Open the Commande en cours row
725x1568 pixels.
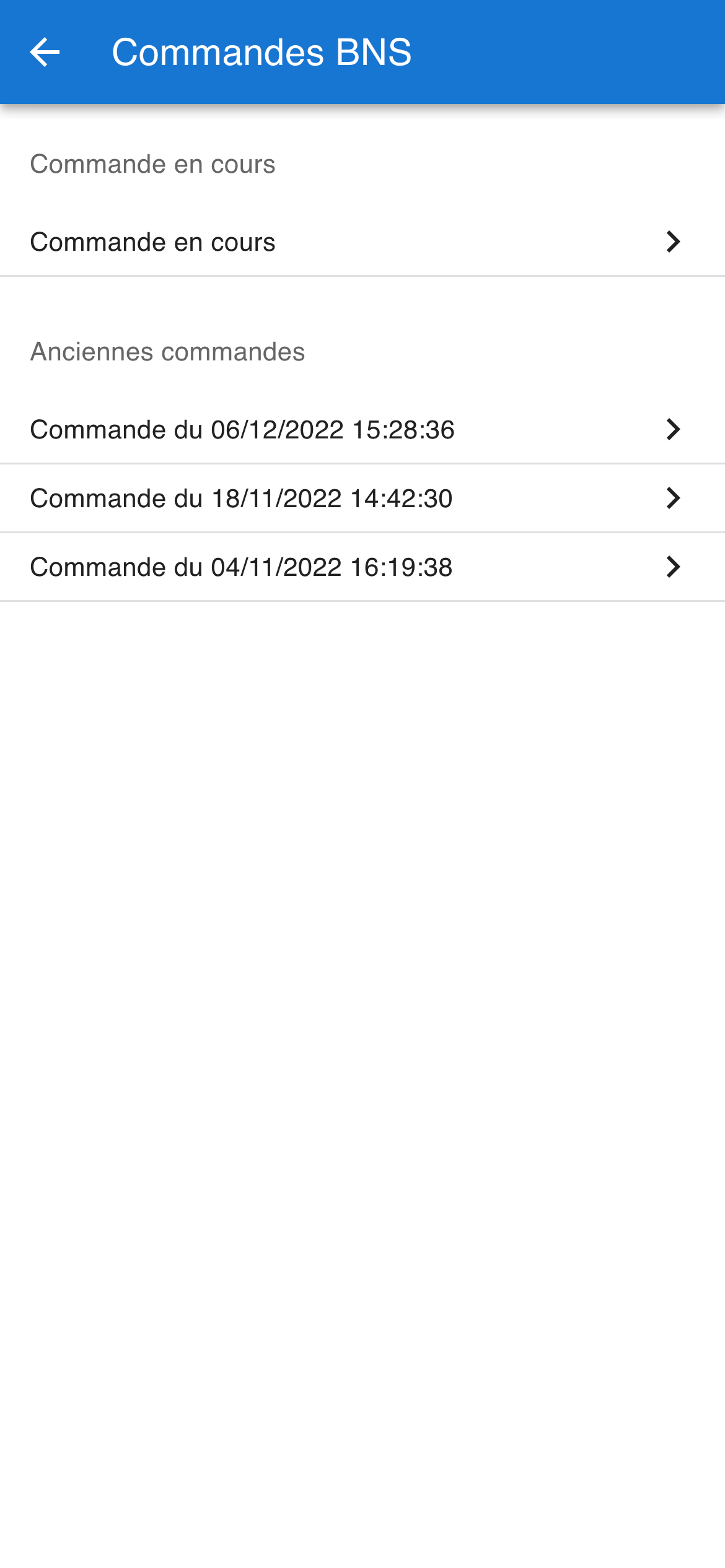tap(362, 242)
